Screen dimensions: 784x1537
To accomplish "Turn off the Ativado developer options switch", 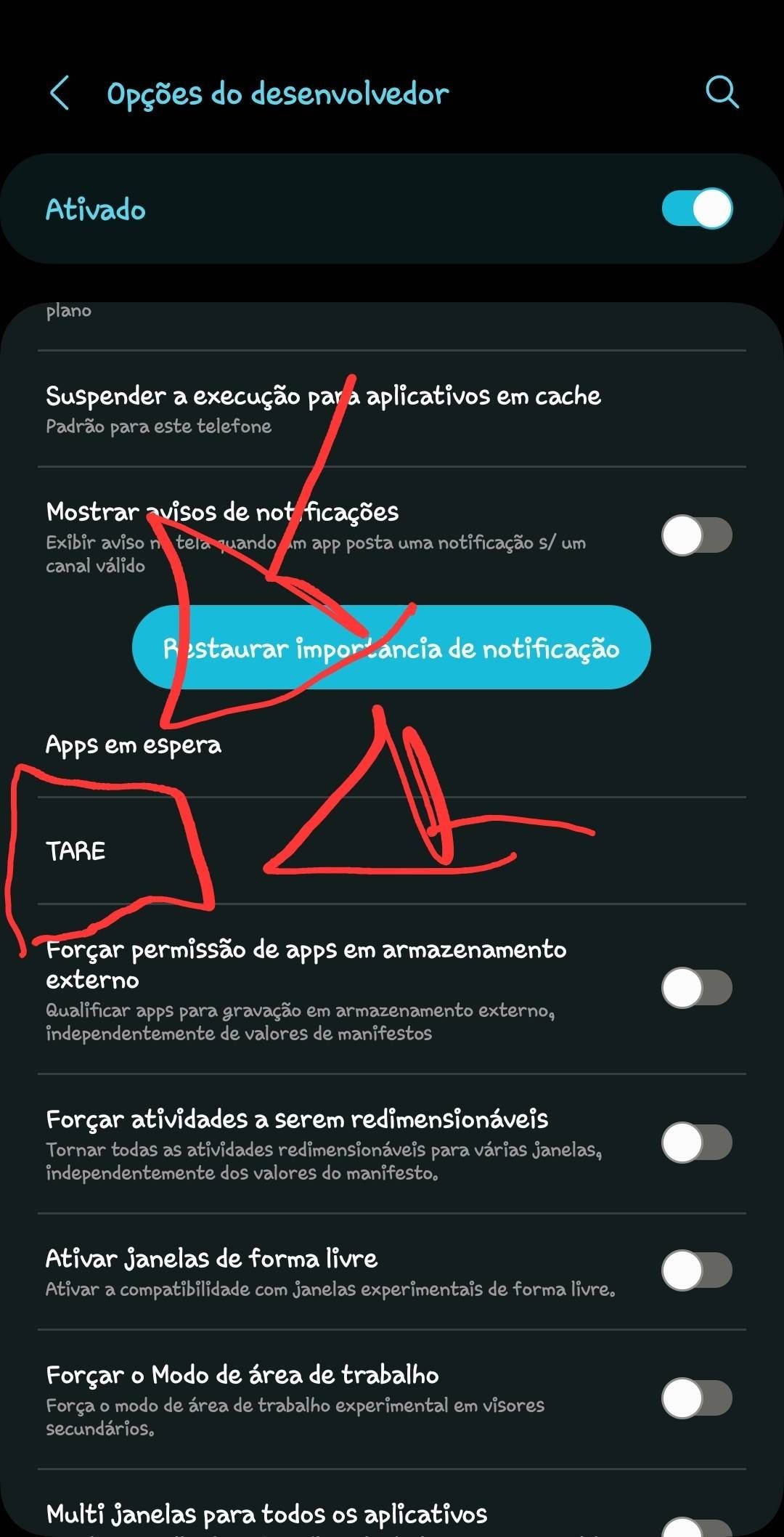I will [696, 209].
